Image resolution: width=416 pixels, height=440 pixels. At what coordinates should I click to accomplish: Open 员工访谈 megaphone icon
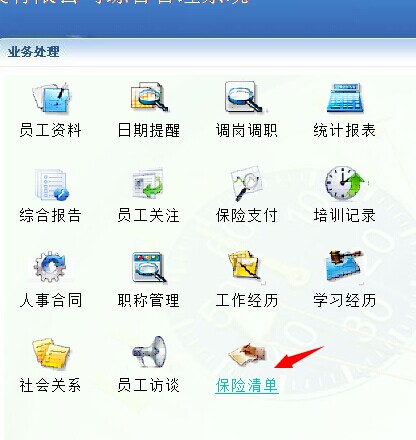click(149, 352)
